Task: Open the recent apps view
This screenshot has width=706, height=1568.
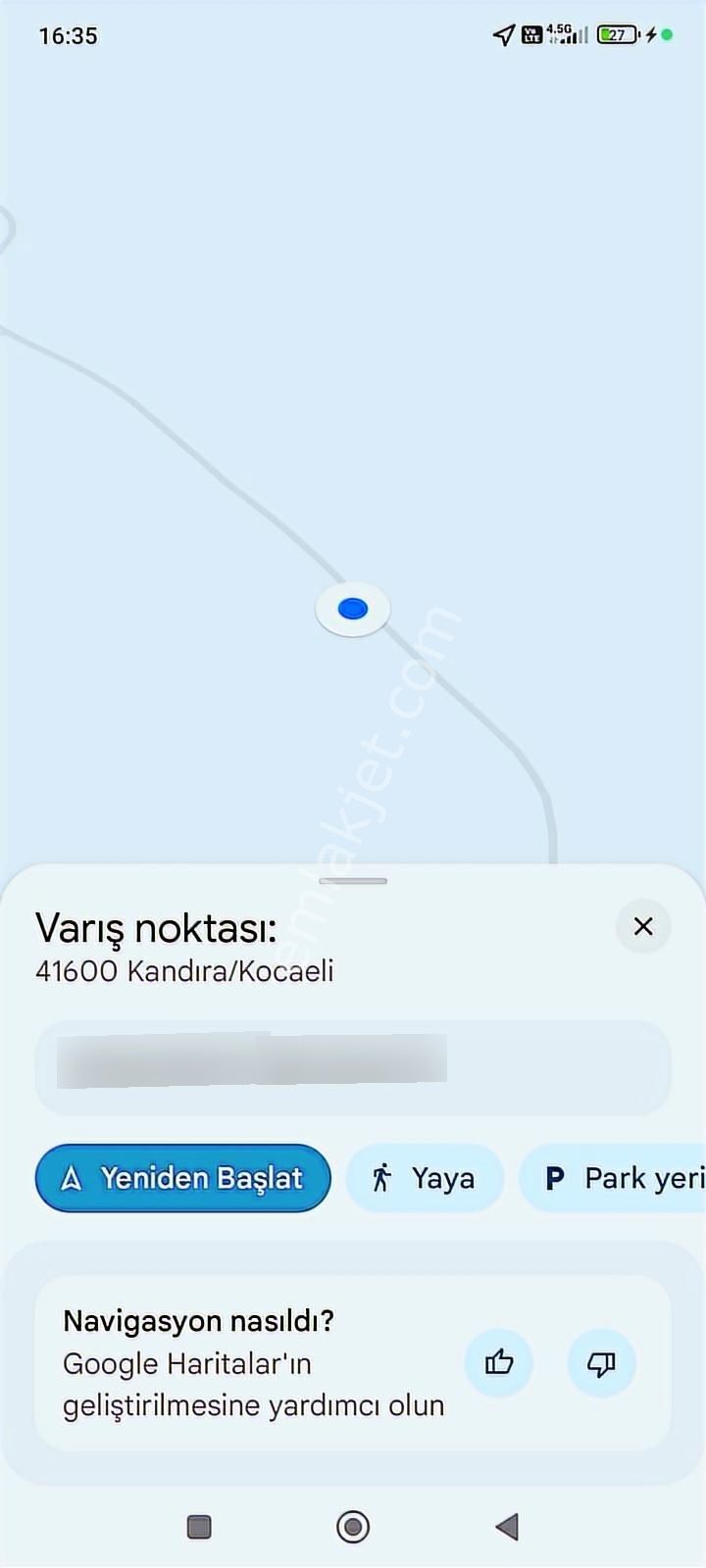Action: (199, 1526)
